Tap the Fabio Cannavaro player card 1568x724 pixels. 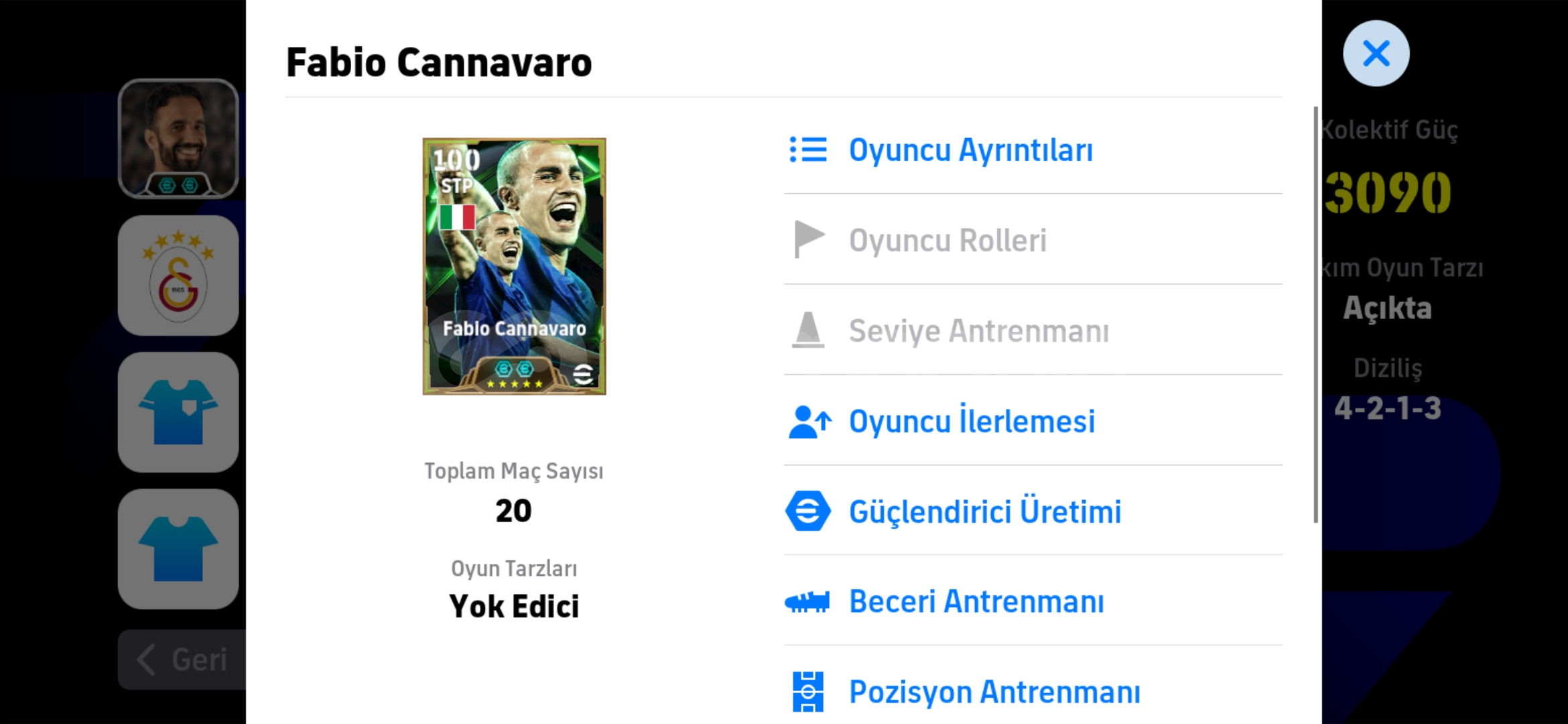pos(514,266)
